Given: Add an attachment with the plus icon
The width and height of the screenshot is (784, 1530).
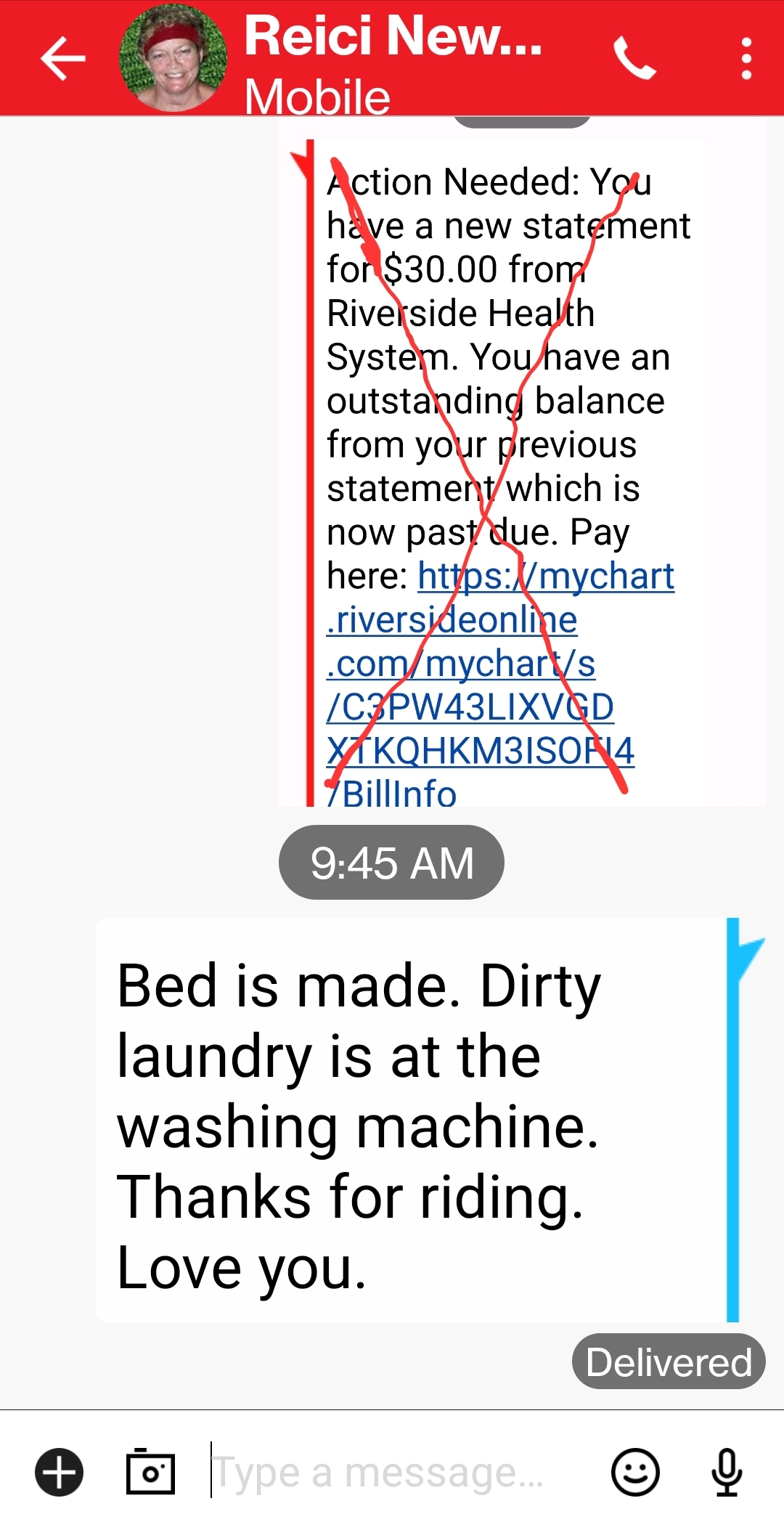Looking at the screenshot, I should [x=60, y=1472].
